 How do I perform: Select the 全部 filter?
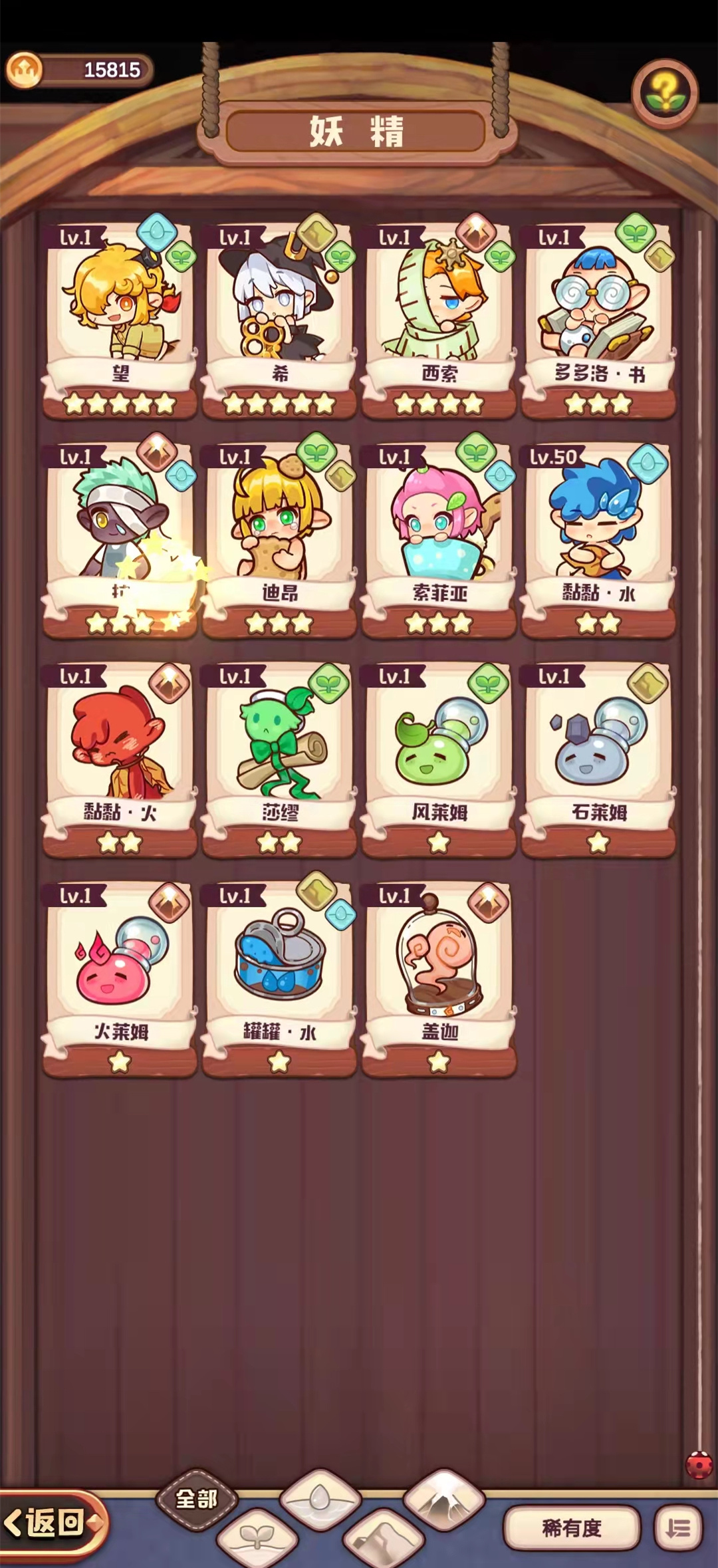point(196,1499)
